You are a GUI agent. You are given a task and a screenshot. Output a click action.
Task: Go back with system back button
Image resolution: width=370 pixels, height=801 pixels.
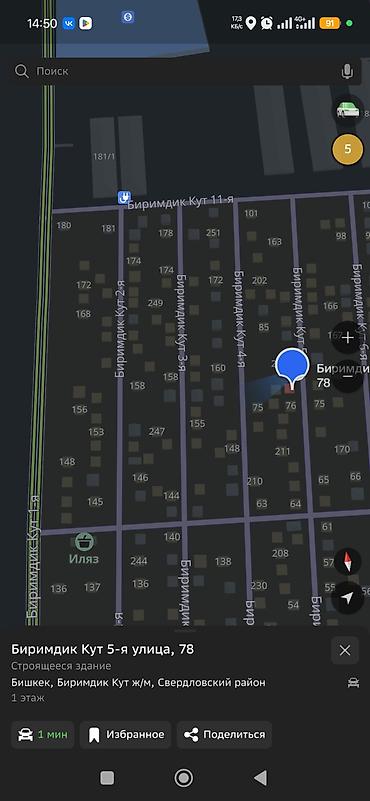tap(261, 778)
